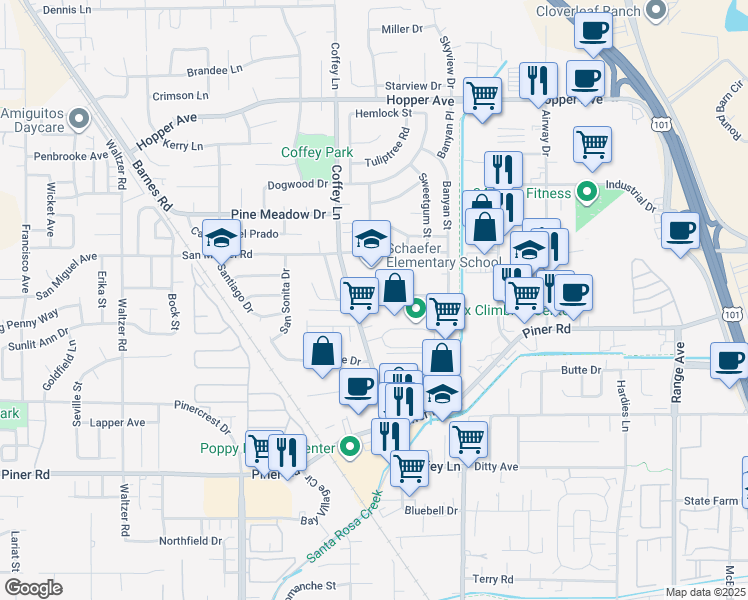Tap the restaurant marker on Hopper Ave
This screenshot has width=748, height=600.
(538, 81)
